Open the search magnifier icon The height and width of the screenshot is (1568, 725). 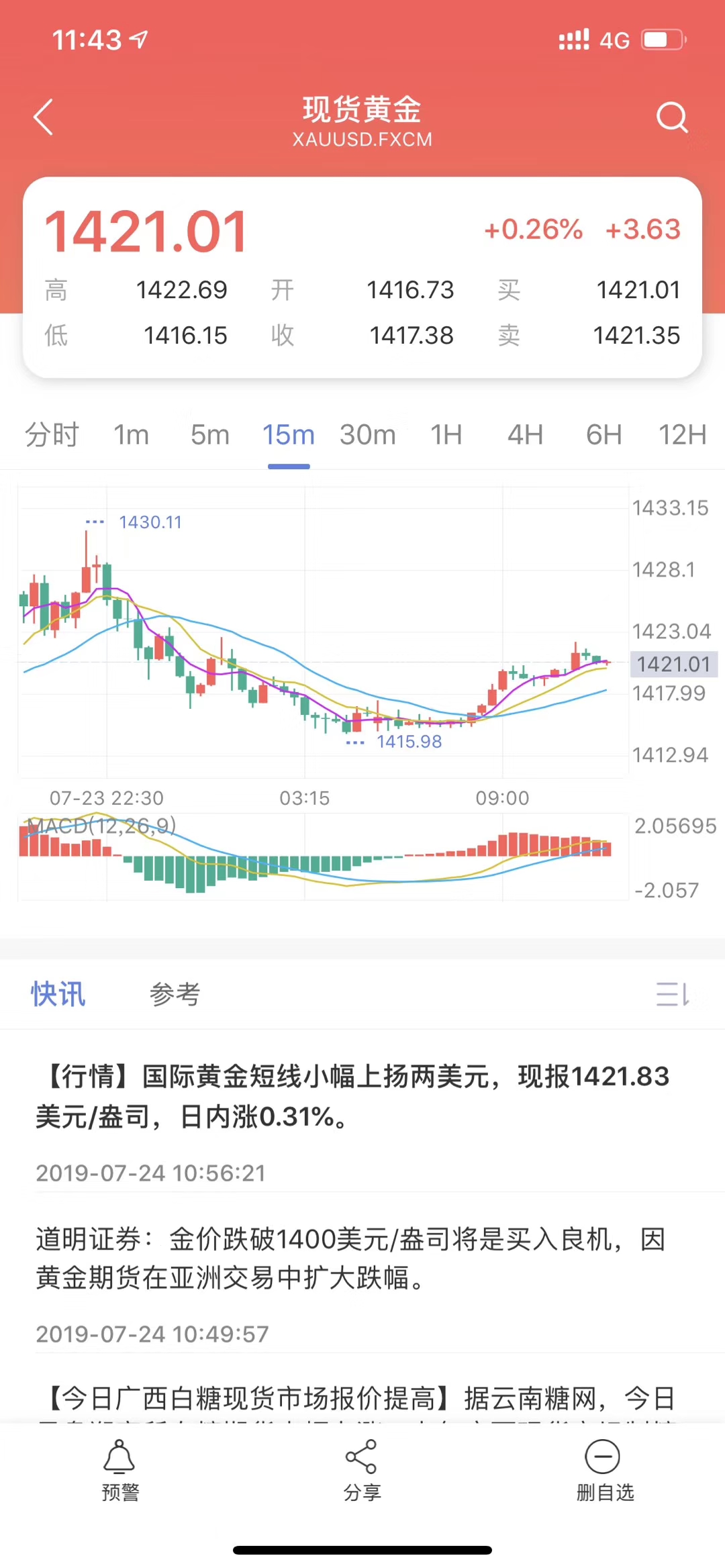(672, 118)
